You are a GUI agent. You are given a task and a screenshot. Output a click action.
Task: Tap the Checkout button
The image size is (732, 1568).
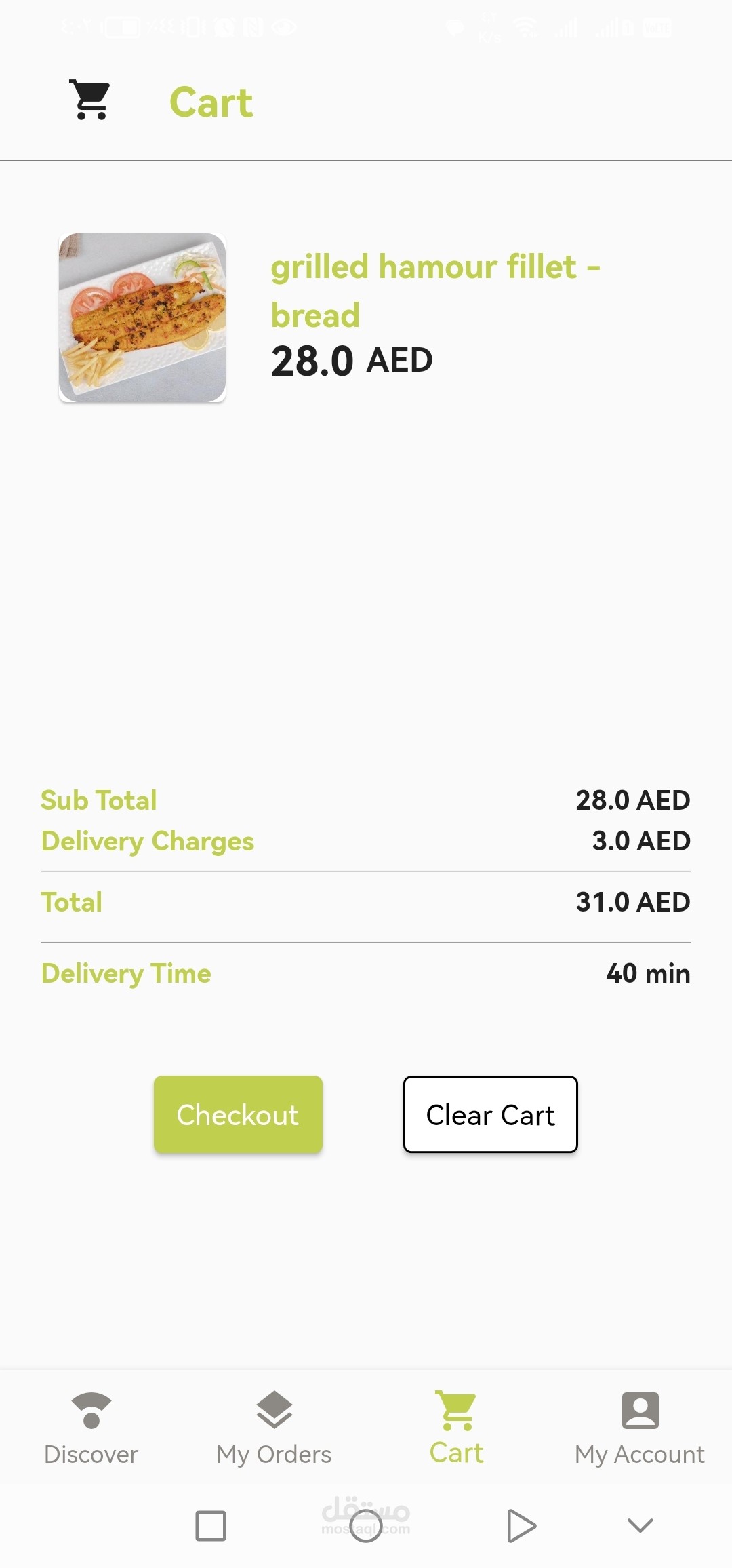coord(238,1114)
